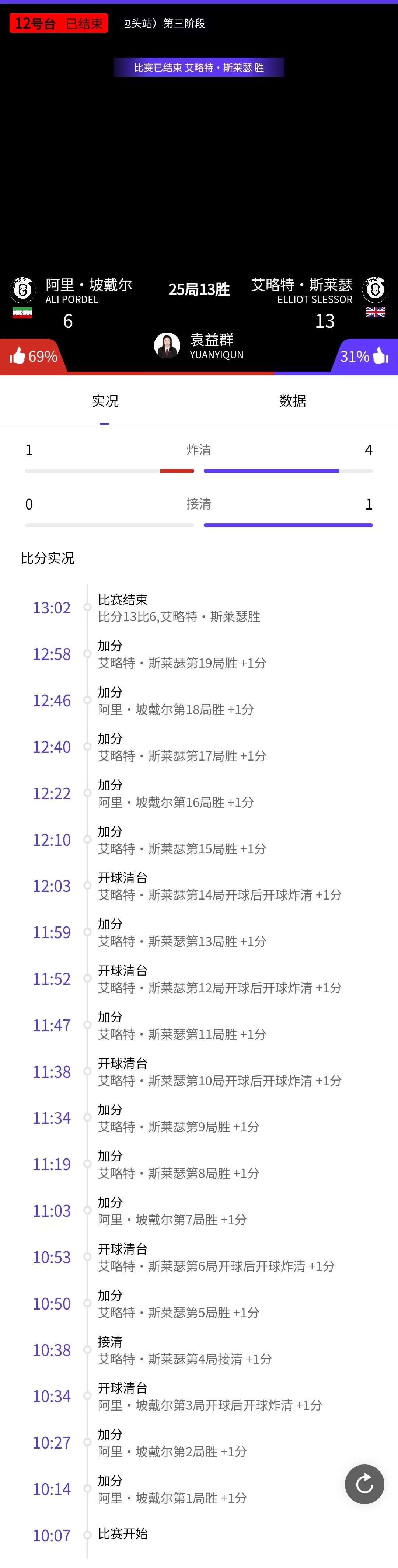Select the 实况 tab

coord(105,401)
